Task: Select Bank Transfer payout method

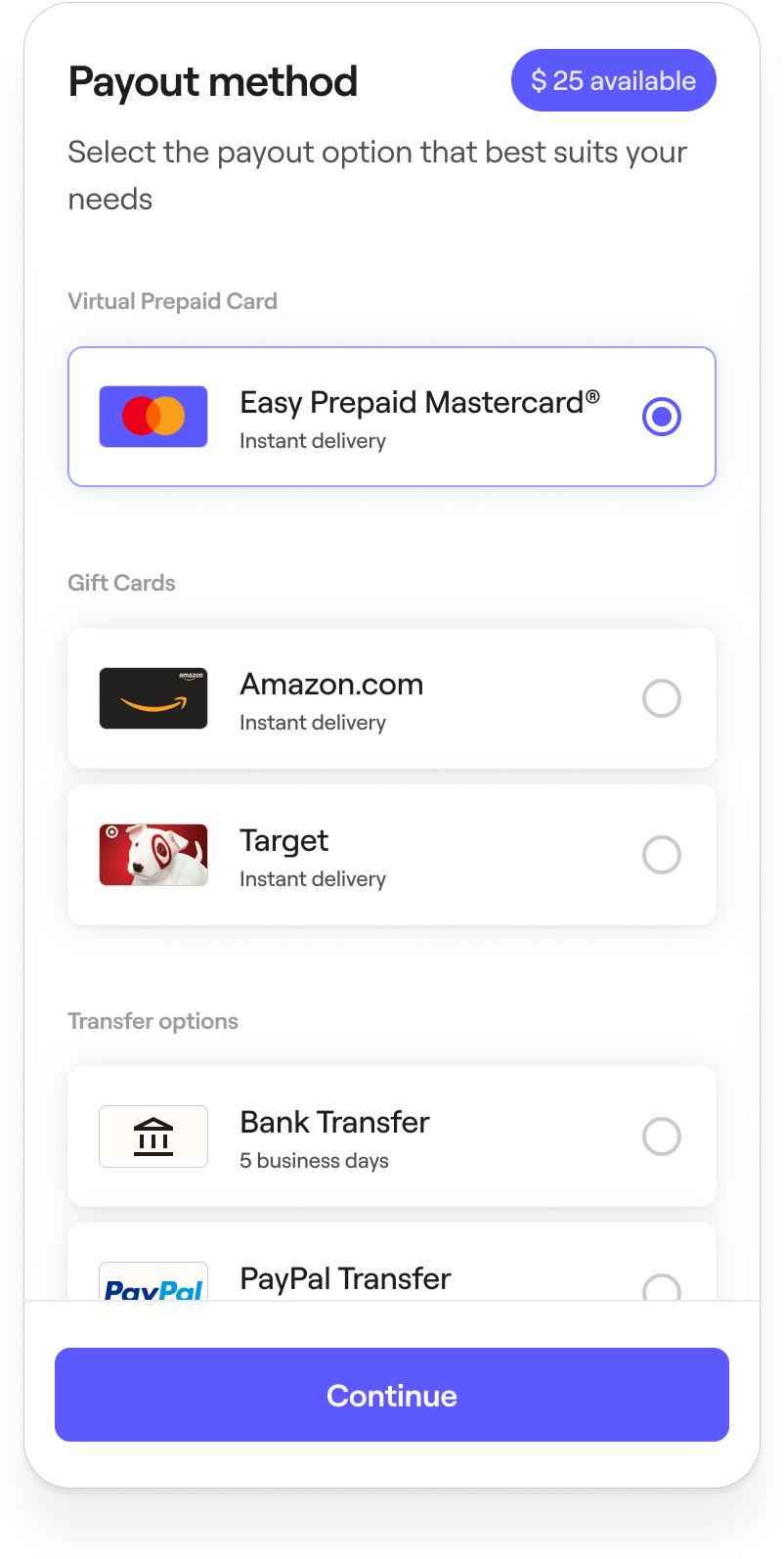Action: 661,1136
